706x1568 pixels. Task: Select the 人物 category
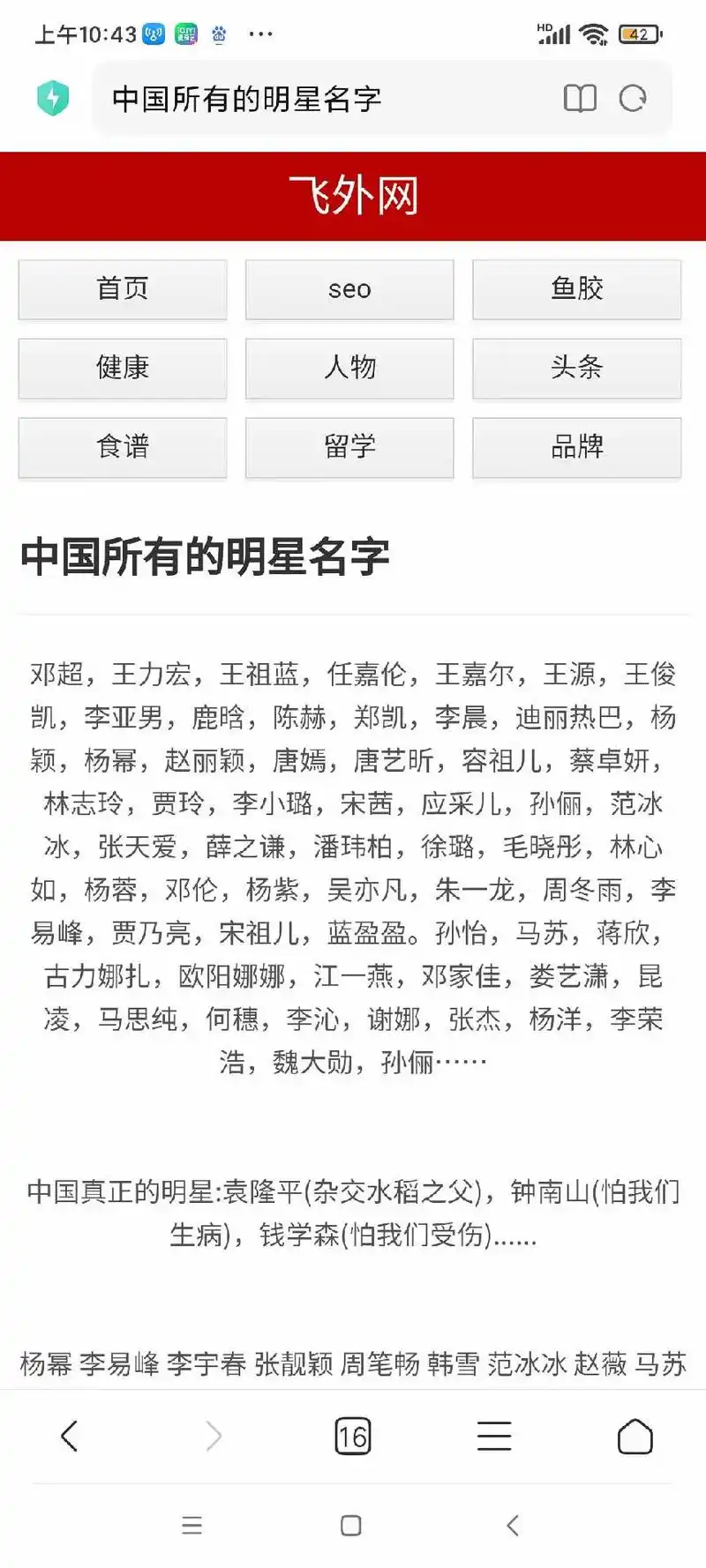349,369
